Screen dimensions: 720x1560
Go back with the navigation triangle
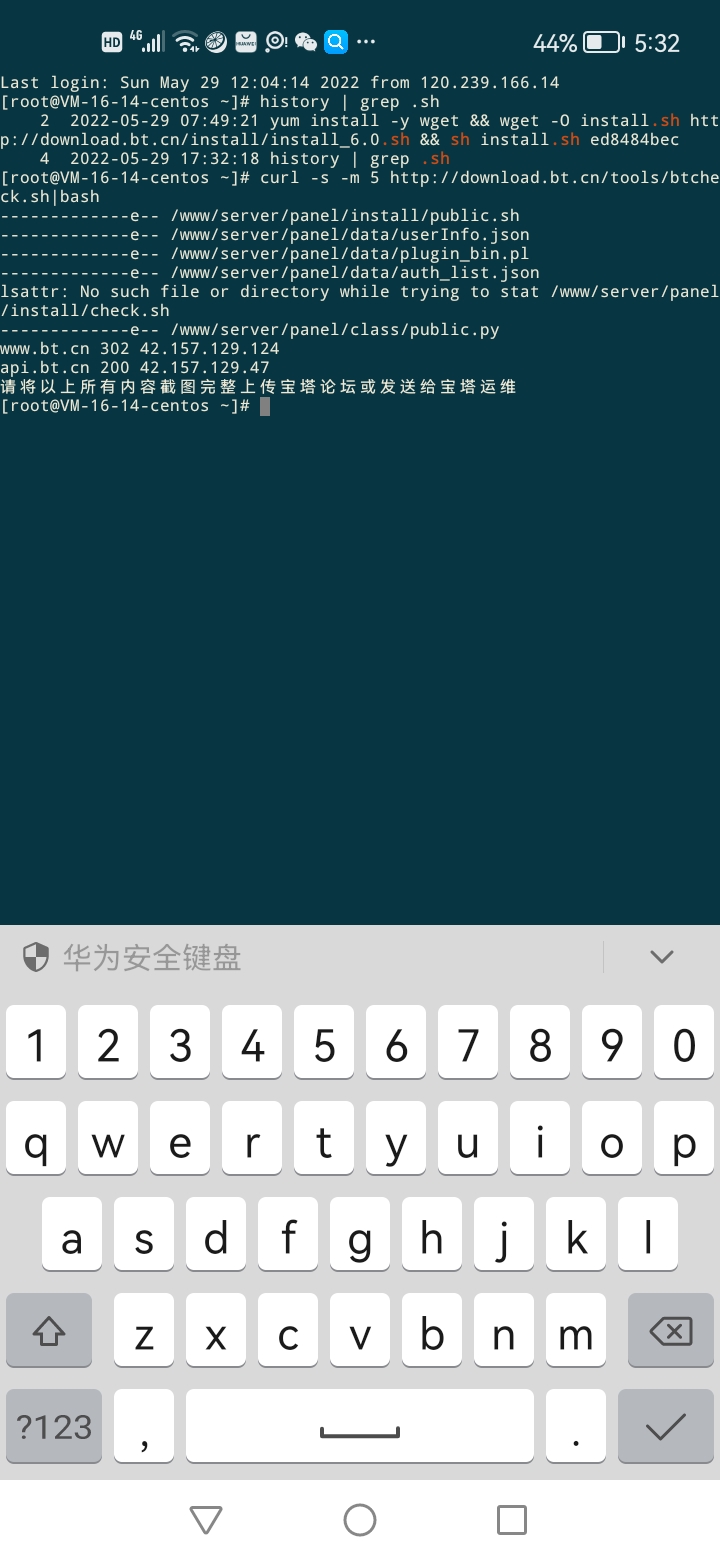206,1520
